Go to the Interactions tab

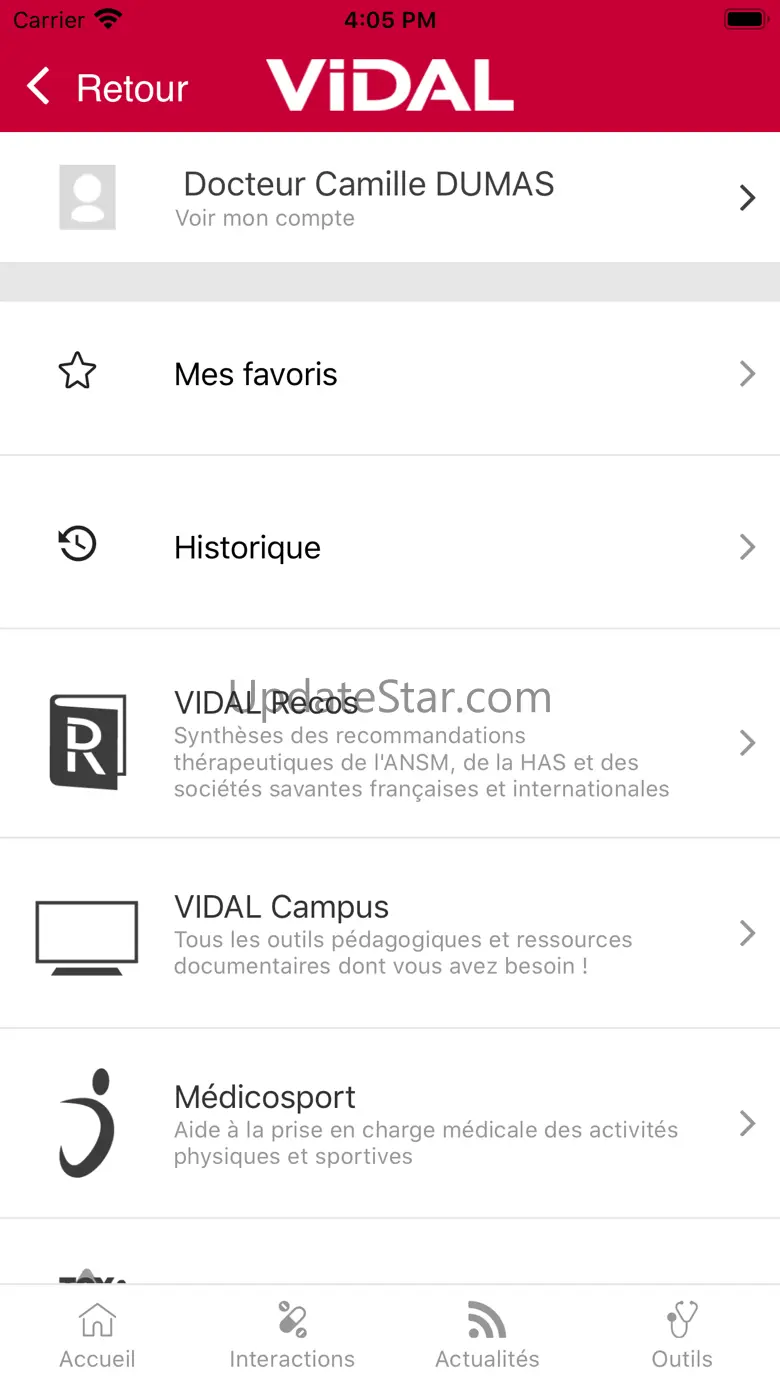pos(292,1336)
